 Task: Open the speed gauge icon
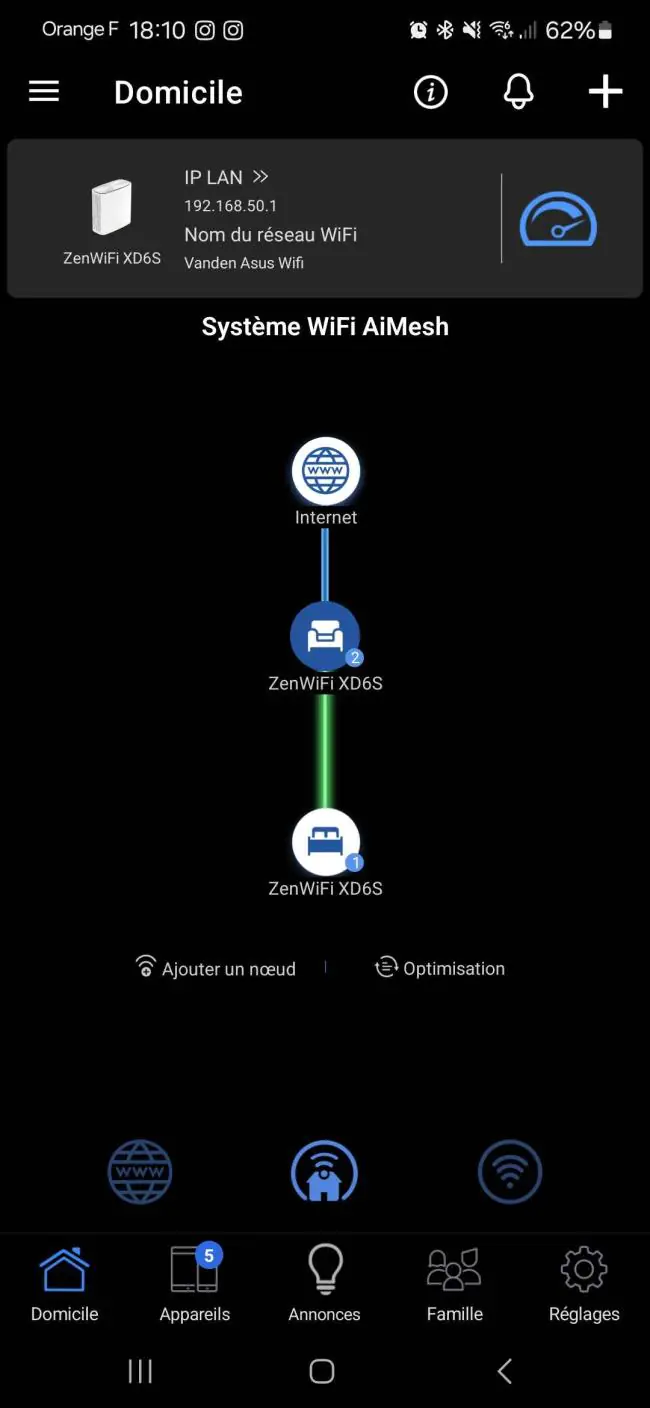tap(558, 219)
